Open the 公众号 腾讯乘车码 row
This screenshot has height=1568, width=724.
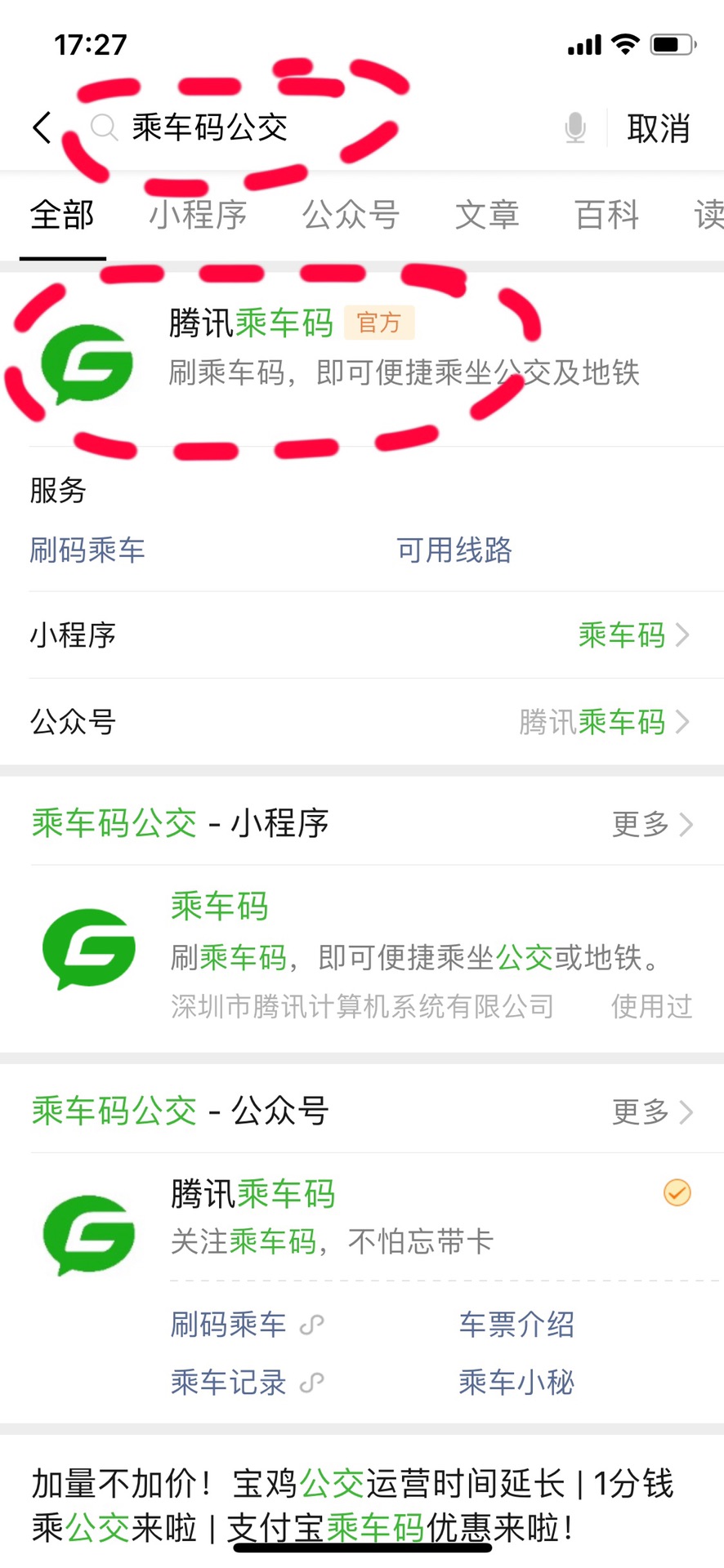(x=361, y=722)
